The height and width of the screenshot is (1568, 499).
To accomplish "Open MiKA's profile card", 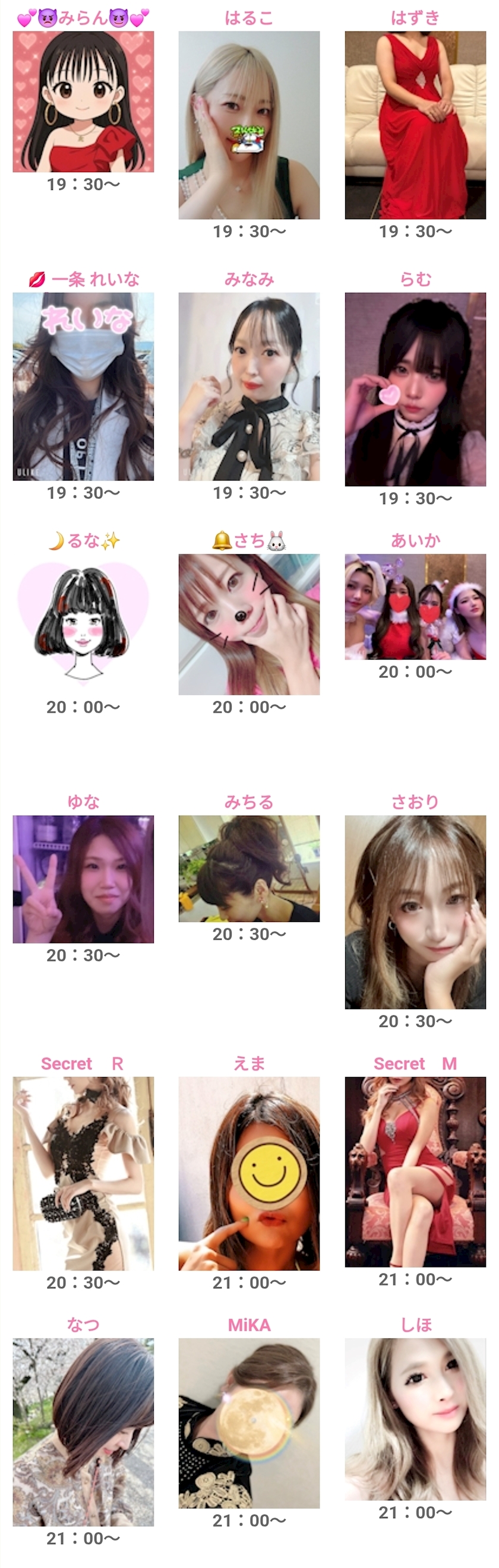I will 248,1423.
